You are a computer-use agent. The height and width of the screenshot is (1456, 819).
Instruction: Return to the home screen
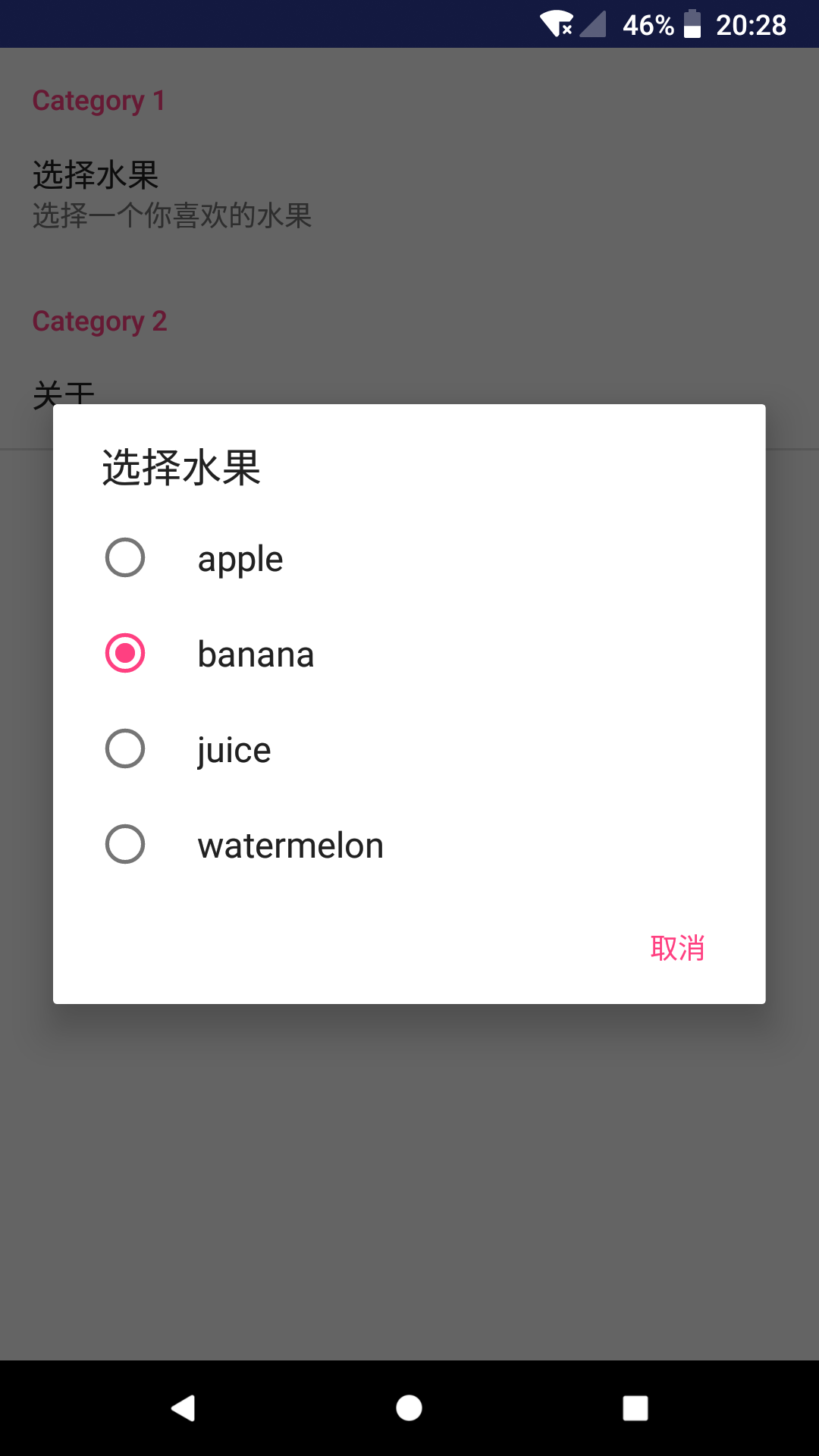(x=409, y=1408)
